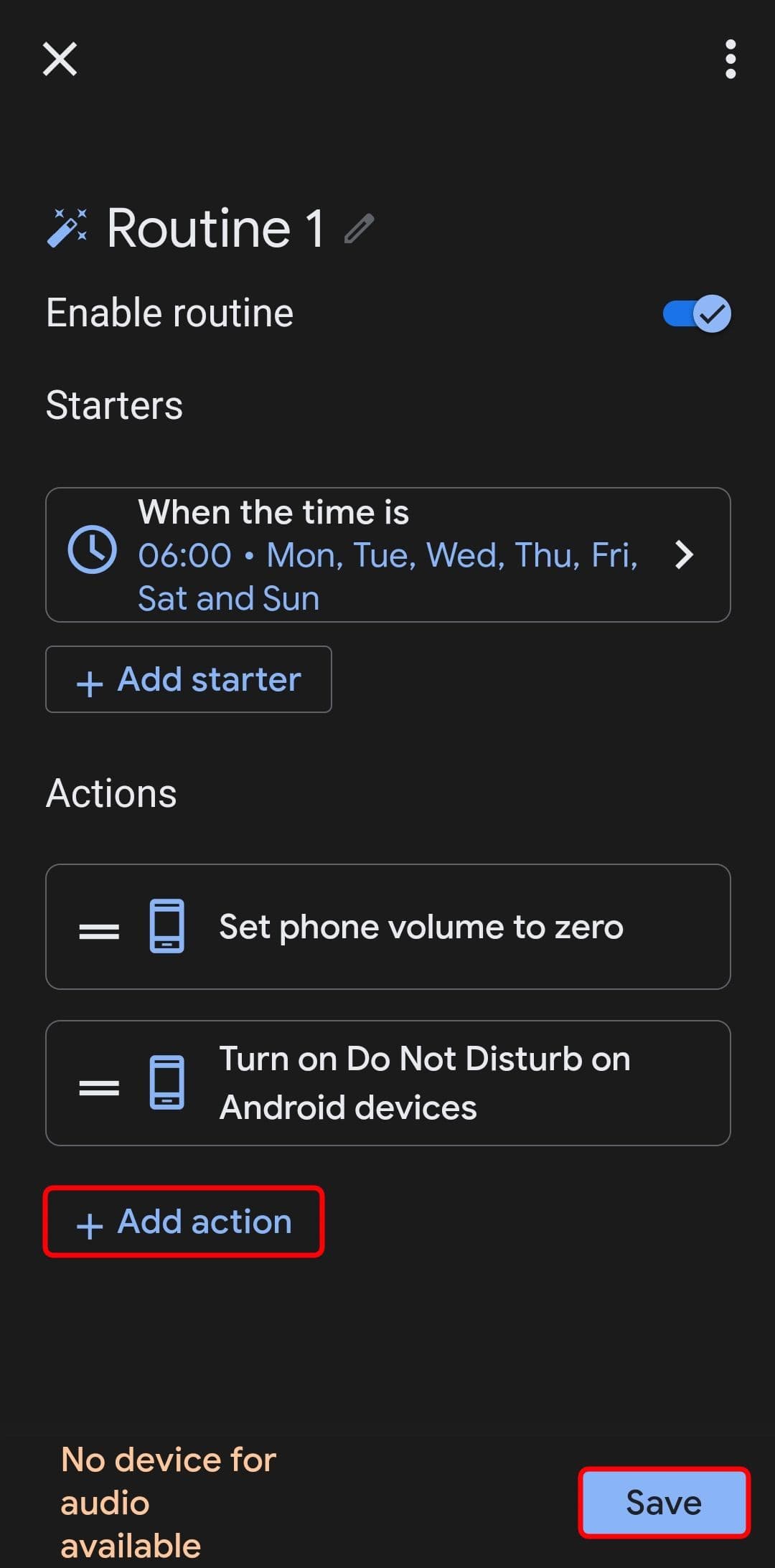
Task: Open the three-dot overflow menu
Action: pos(730,59)
